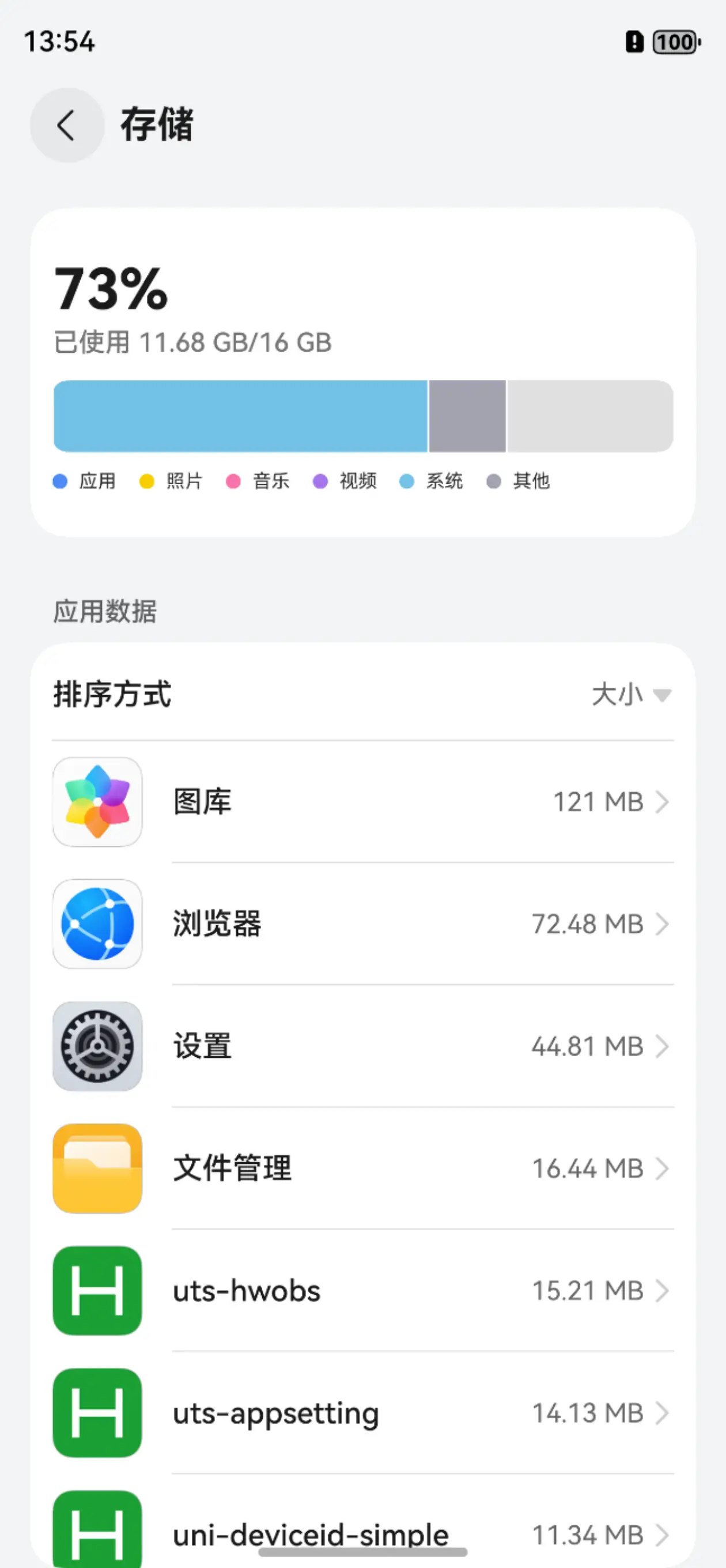The height and width of the screenshot is (1568, 726).
Task: Open uts-appsetting storage details
Action: (x=362, y=1413)
